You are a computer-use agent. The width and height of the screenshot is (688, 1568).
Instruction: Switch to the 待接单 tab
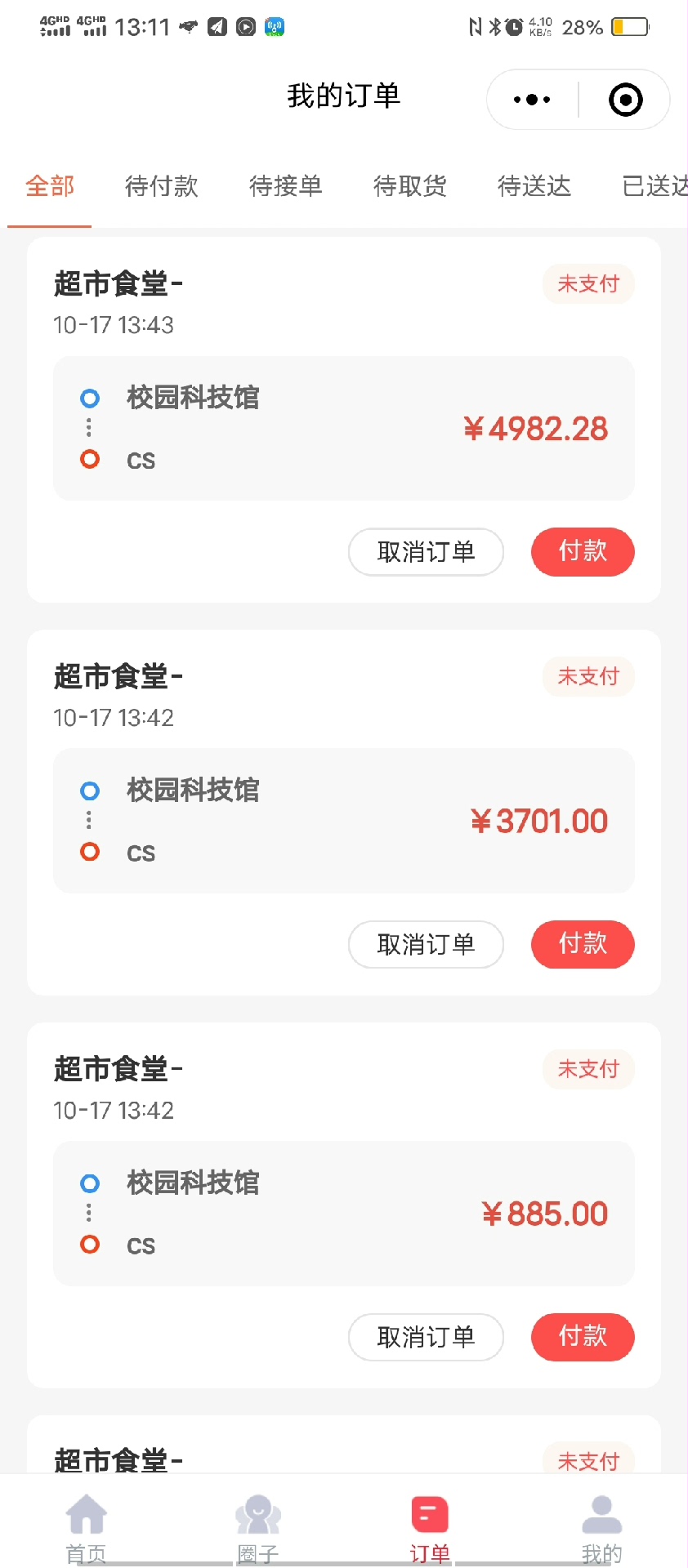point(285,186)
